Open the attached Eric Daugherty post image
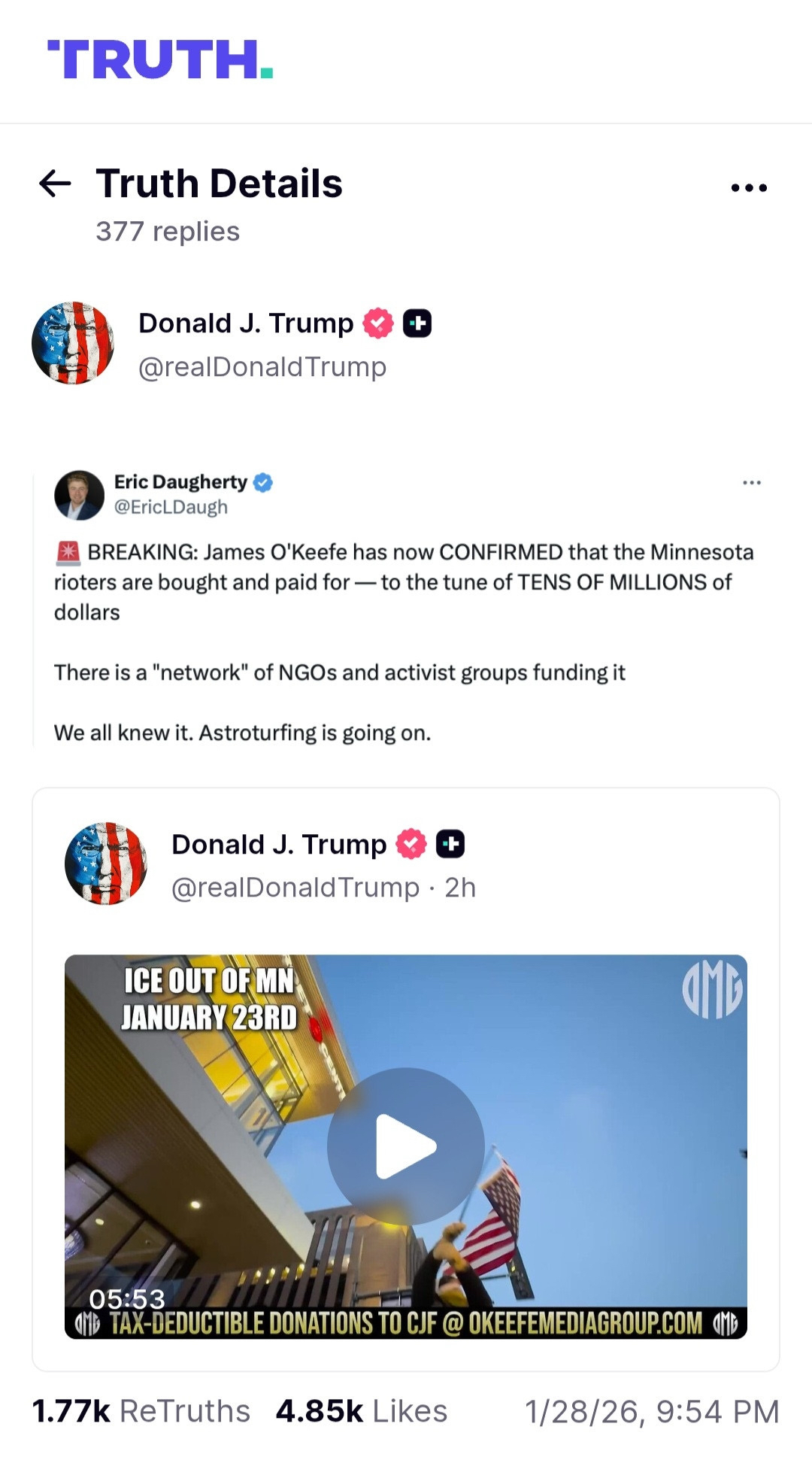The image size is (812, 1457). 404,606
